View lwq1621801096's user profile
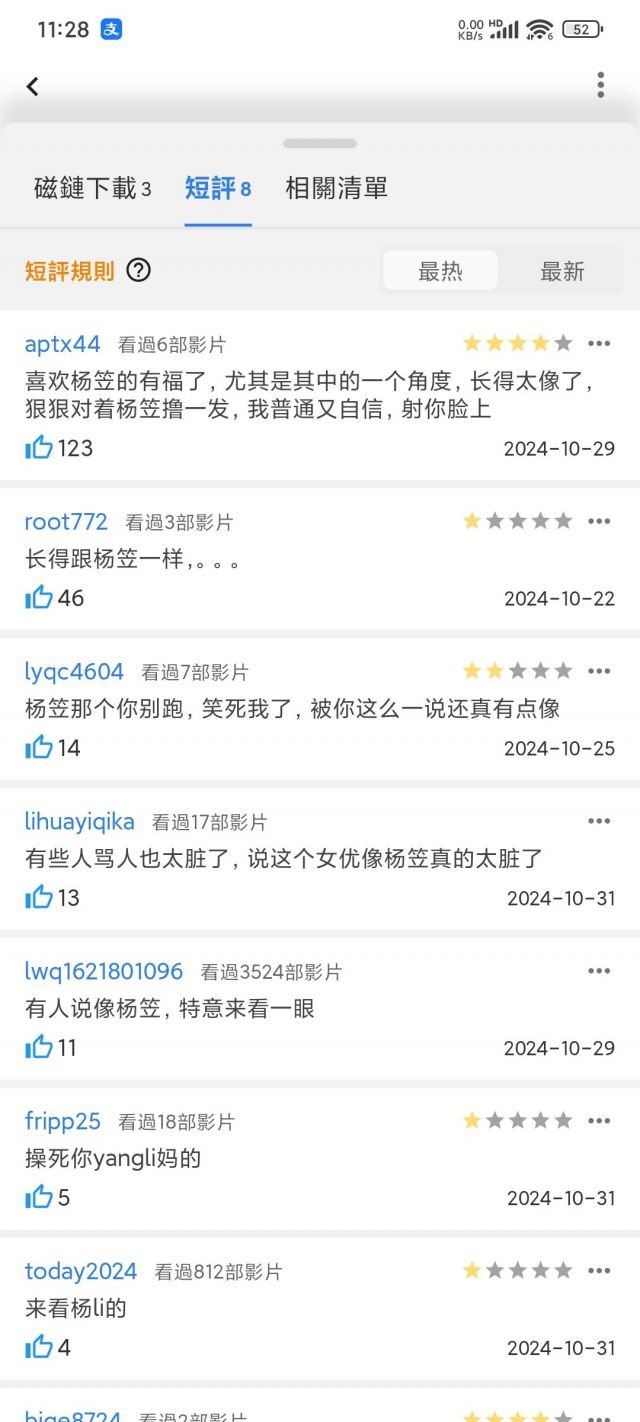Image resolution: width=640 pixels, height=1422 pixels. click(x=104, y=971)
